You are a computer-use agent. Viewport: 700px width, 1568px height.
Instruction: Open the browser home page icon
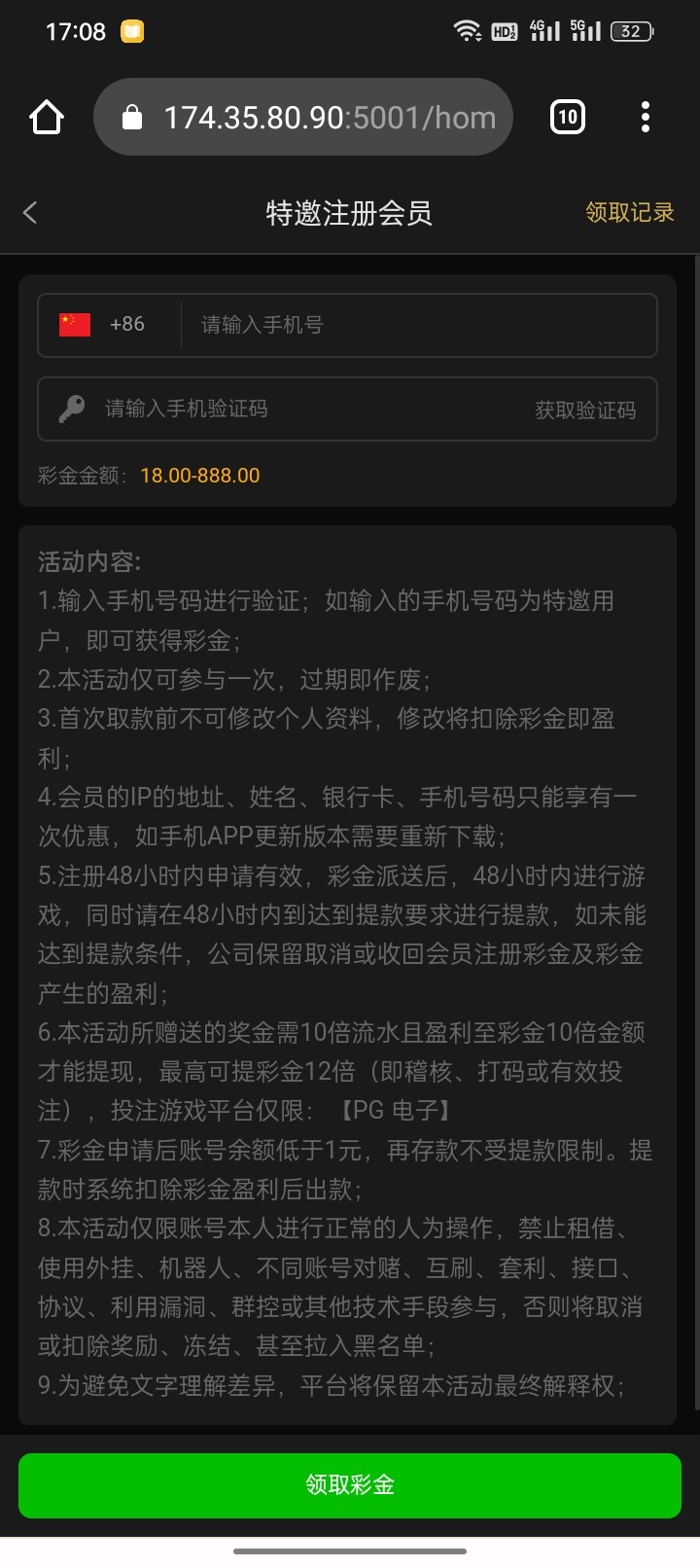tap(47, 118)
